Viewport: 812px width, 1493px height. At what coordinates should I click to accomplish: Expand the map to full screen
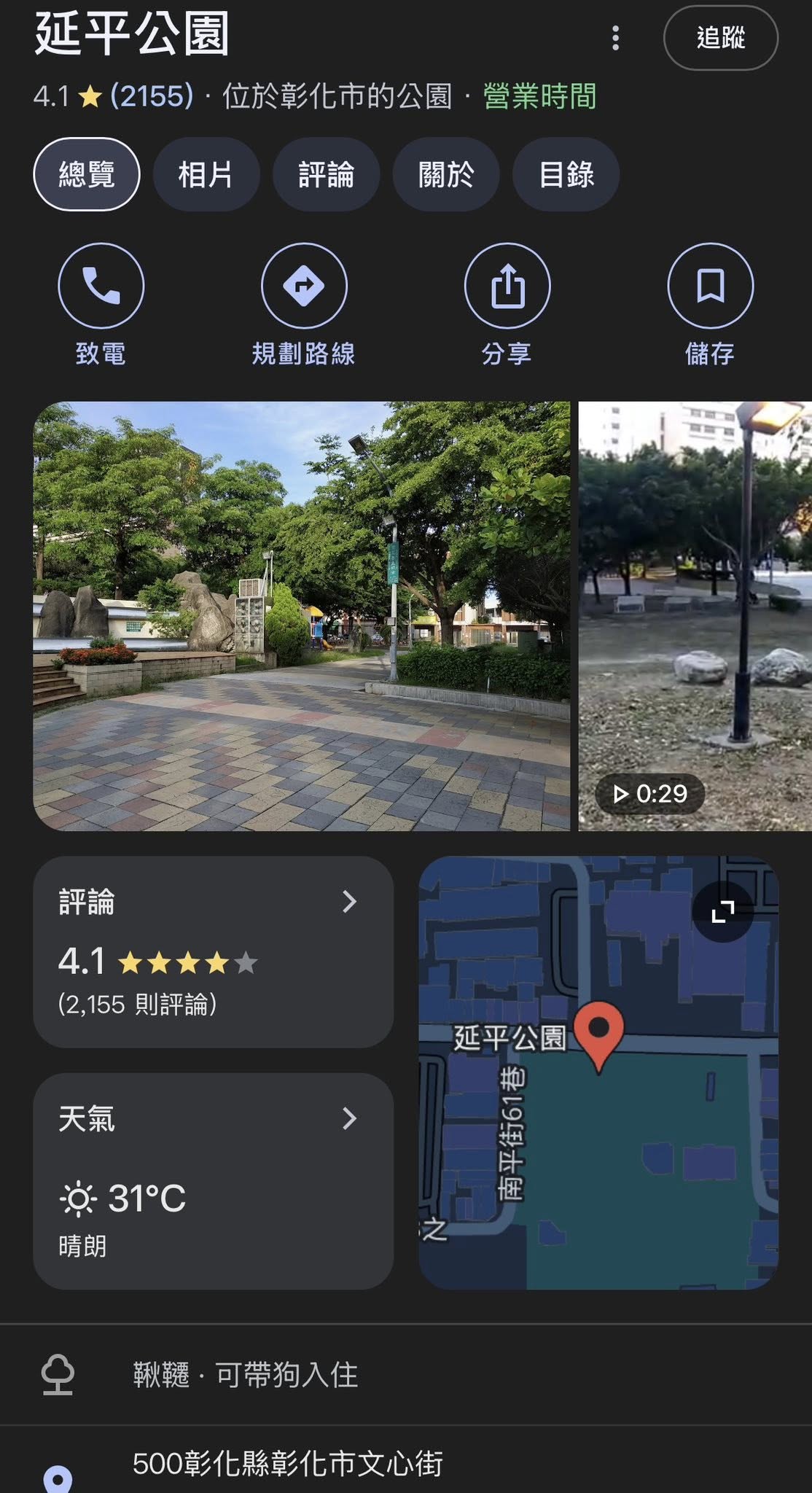coord(722,911)
